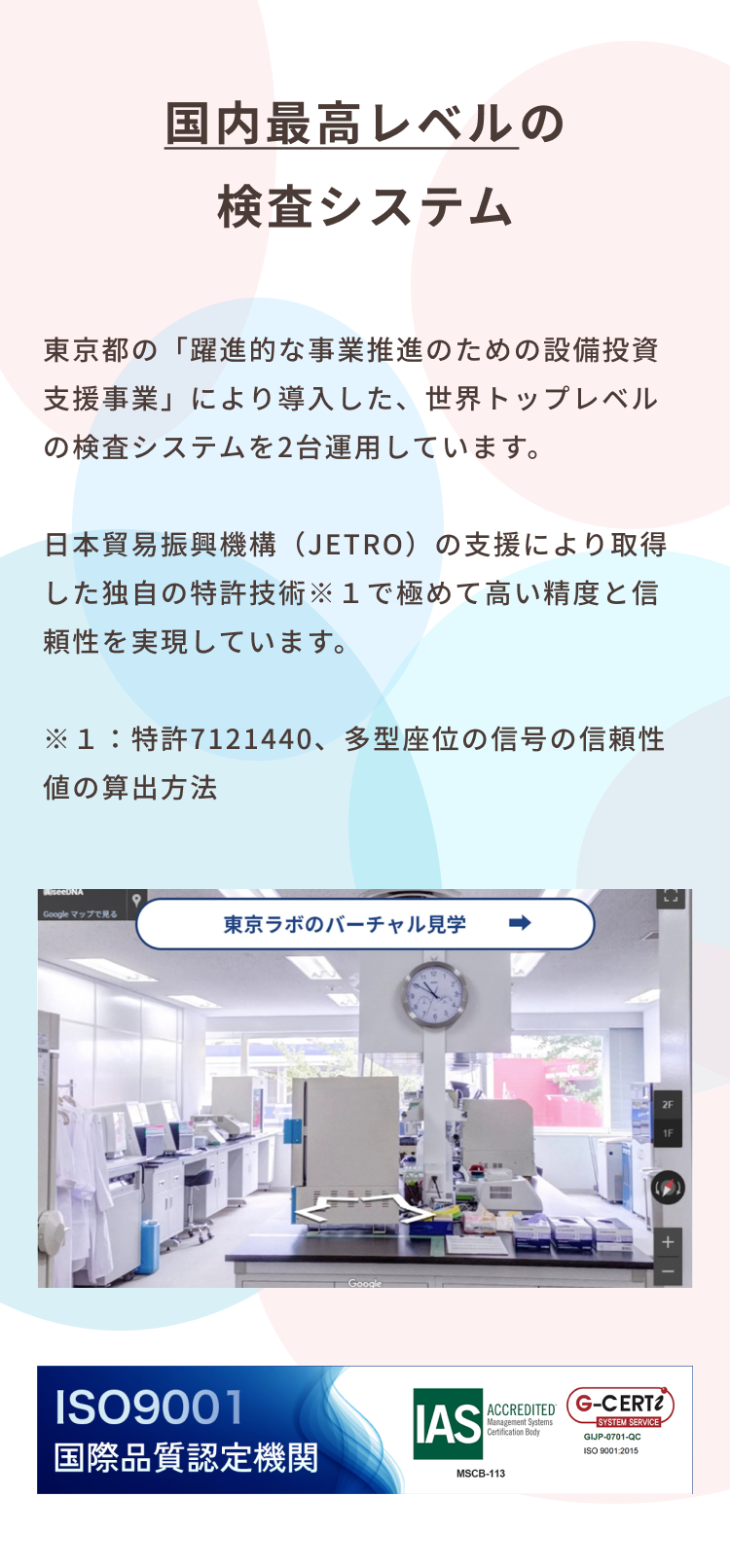This screenshot has width=730, height=1568.
Task: Open the Googleマップで見る link
Action: click(x=80, y=913)
